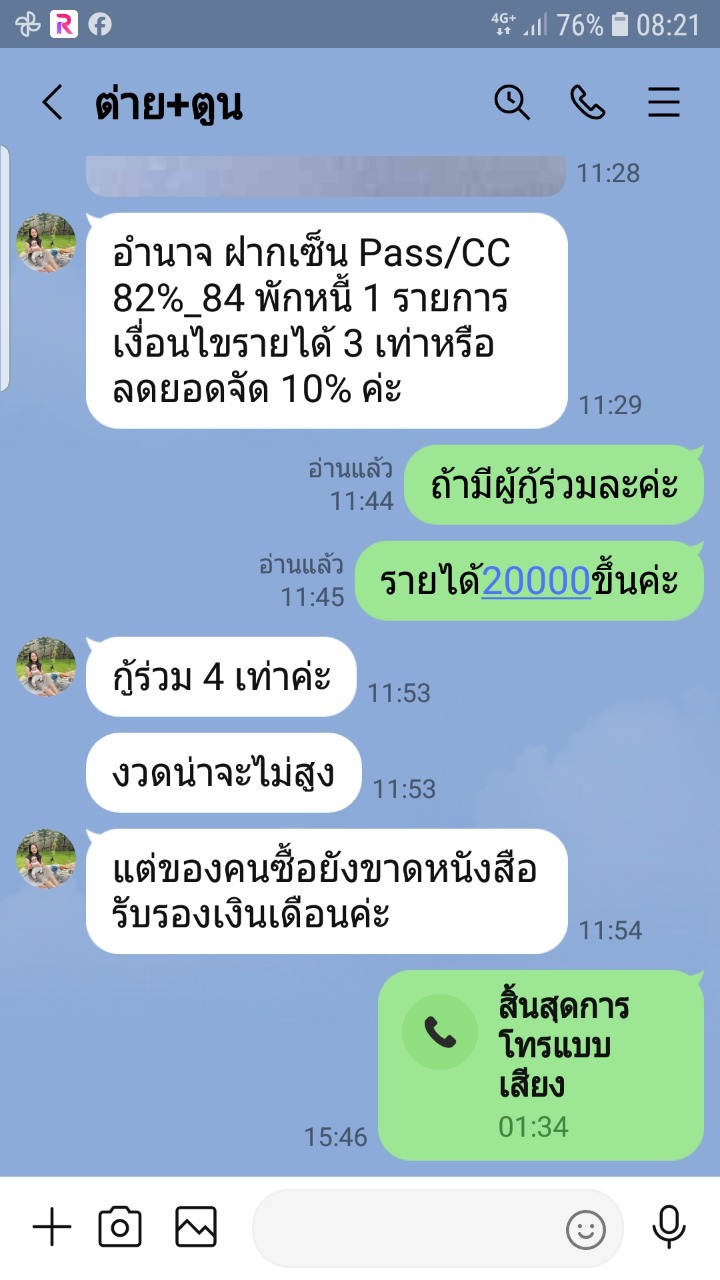Image resolution: width=720 pixels, height=1280 pixels.
Task: Start a call from the chat header
Action: click(x=587, y=103)
